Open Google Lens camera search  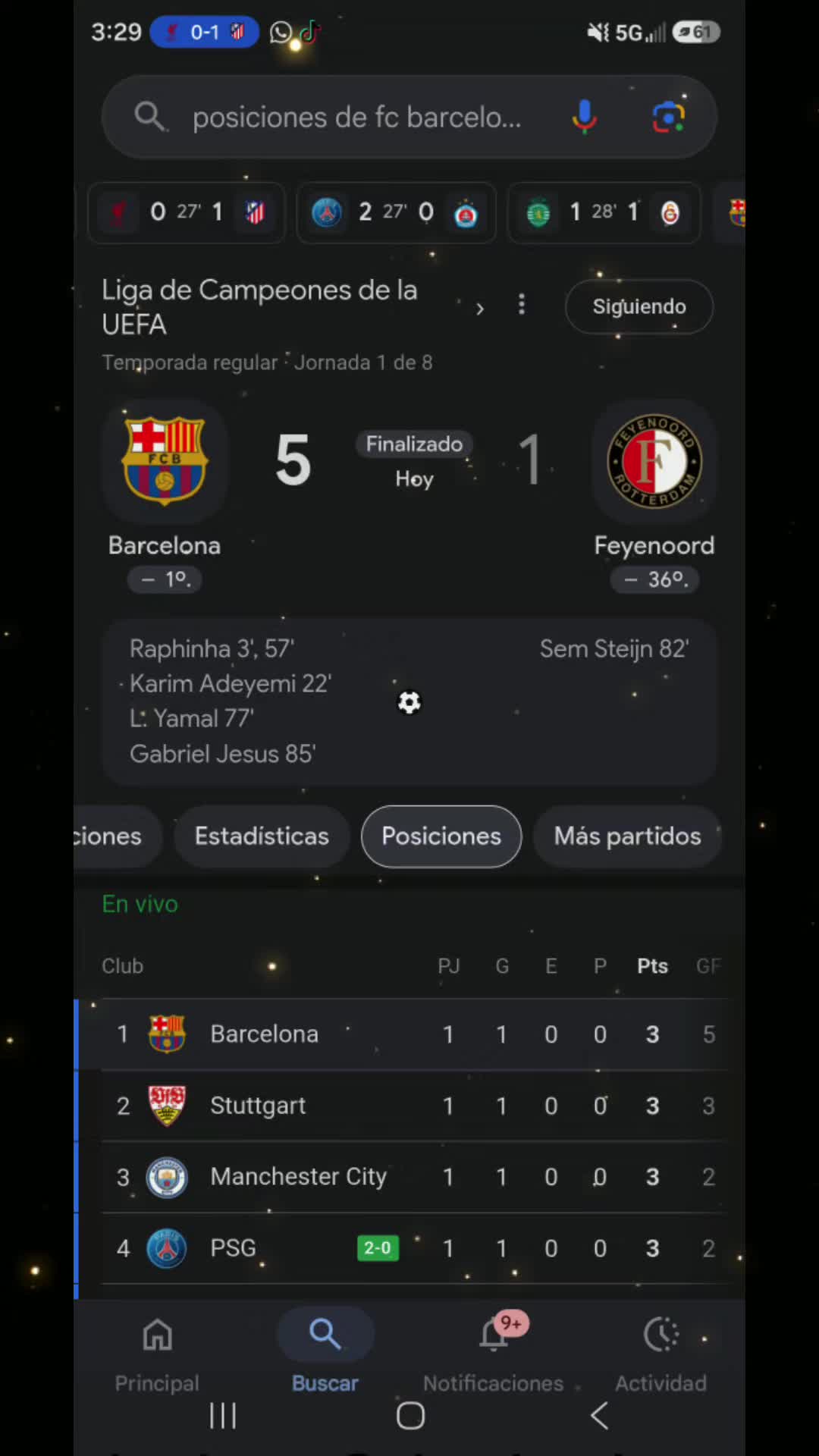[x=669, y=117]
